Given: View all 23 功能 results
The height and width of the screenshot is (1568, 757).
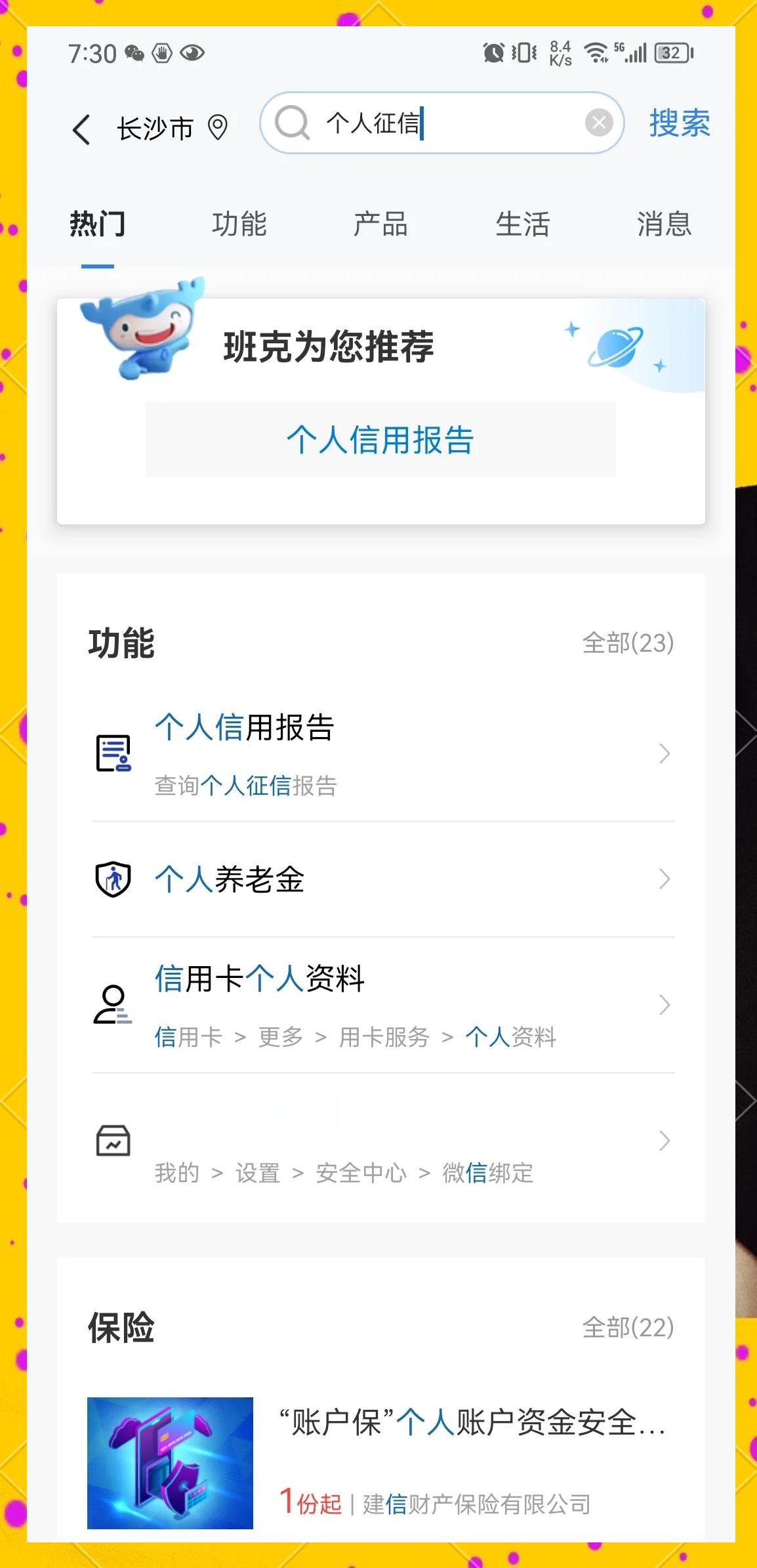Looking at the screenshot, I should tap(628, 643).
